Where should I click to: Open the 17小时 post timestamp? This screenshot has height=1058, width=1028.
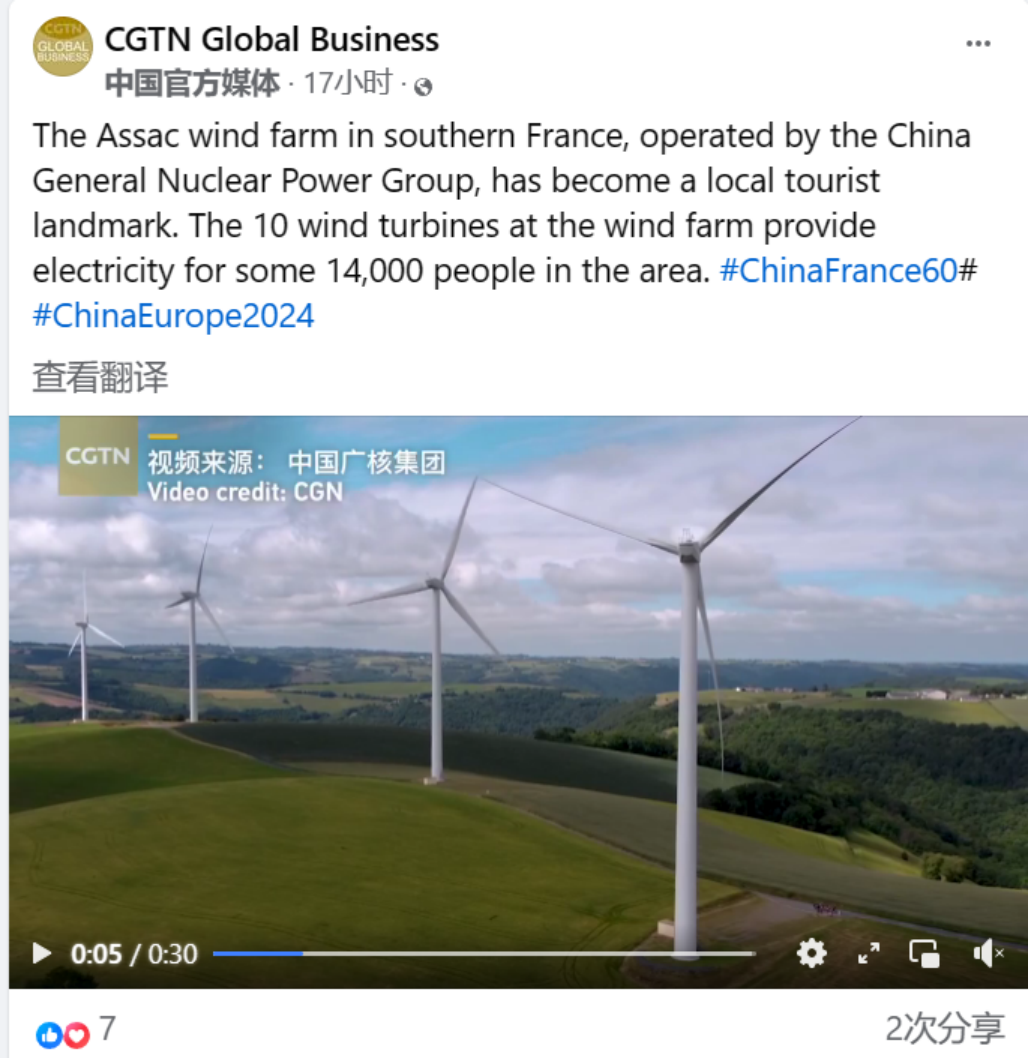(348, 84)
